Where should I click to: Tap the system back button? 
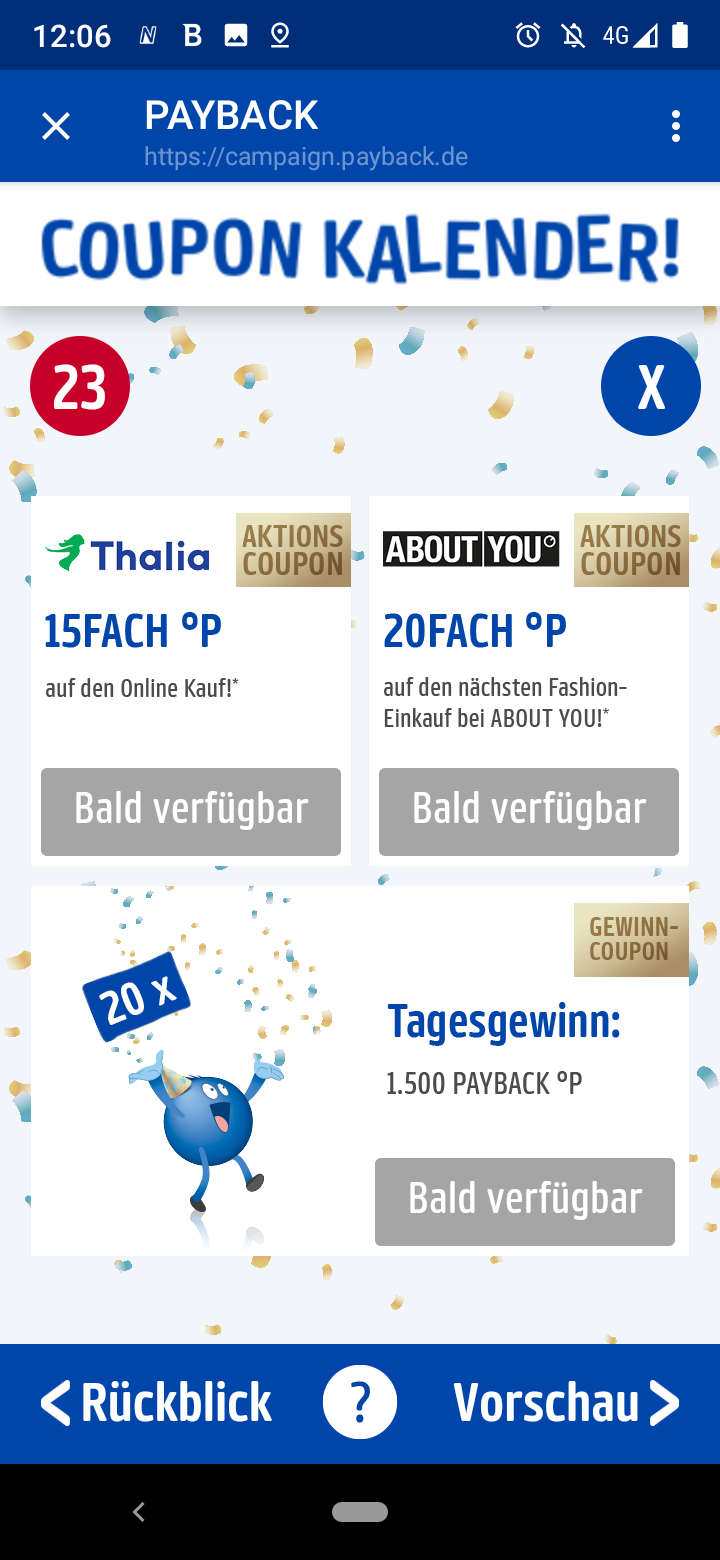pyautogui.click(x=139, y=1512)
